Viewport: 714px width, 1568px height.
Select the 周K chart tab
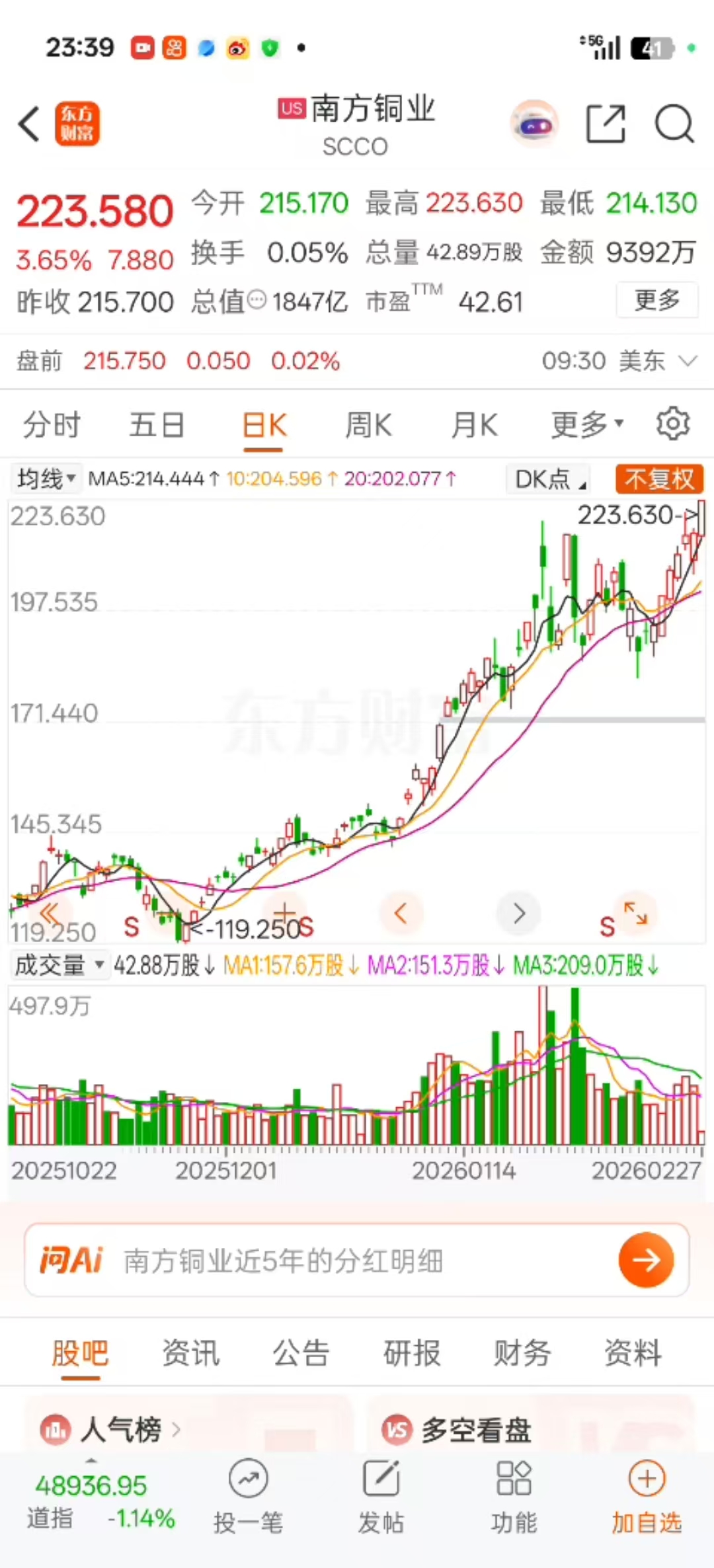[368, 424]
